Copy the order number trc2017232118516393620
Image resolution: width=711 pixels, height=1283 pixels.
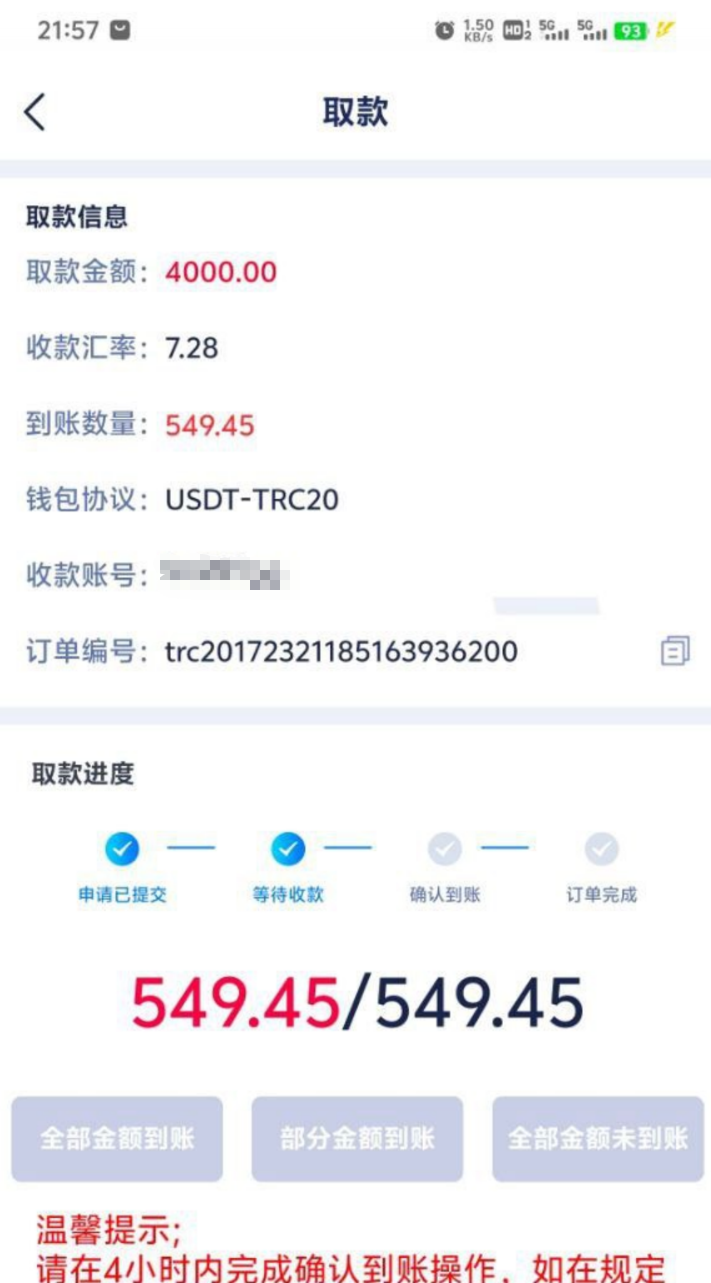[x=675, y=651]
